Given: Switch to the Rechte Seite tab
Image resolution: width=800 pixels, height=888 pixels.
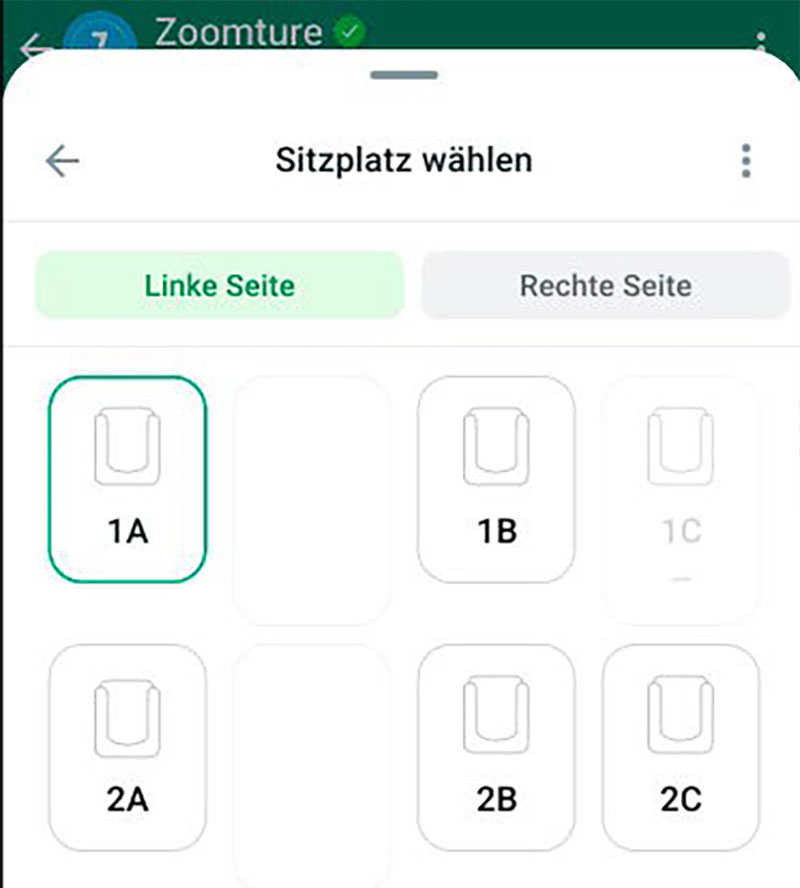Looking at the screenshot, I should point(604,285).
